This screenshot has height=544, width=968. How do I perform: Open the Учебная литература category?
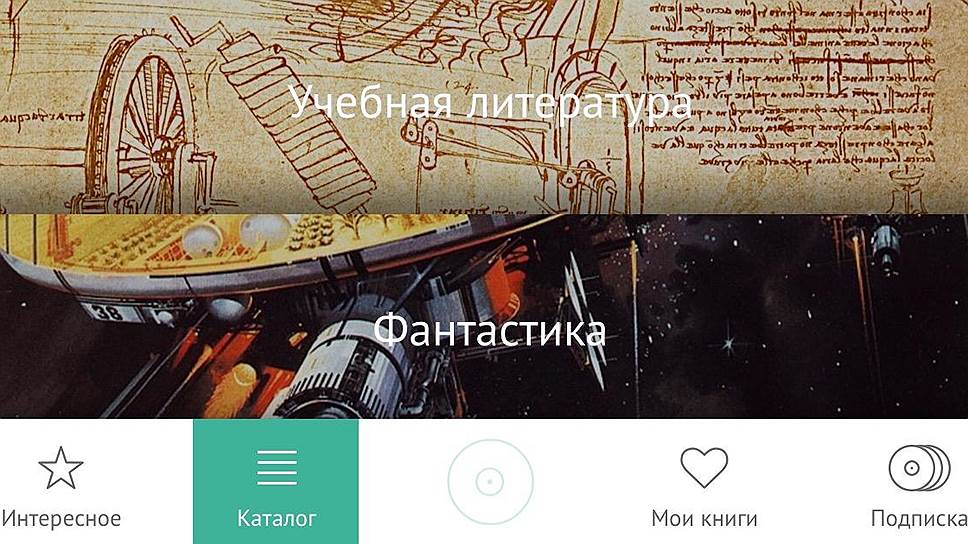click(x=489, y=104)
